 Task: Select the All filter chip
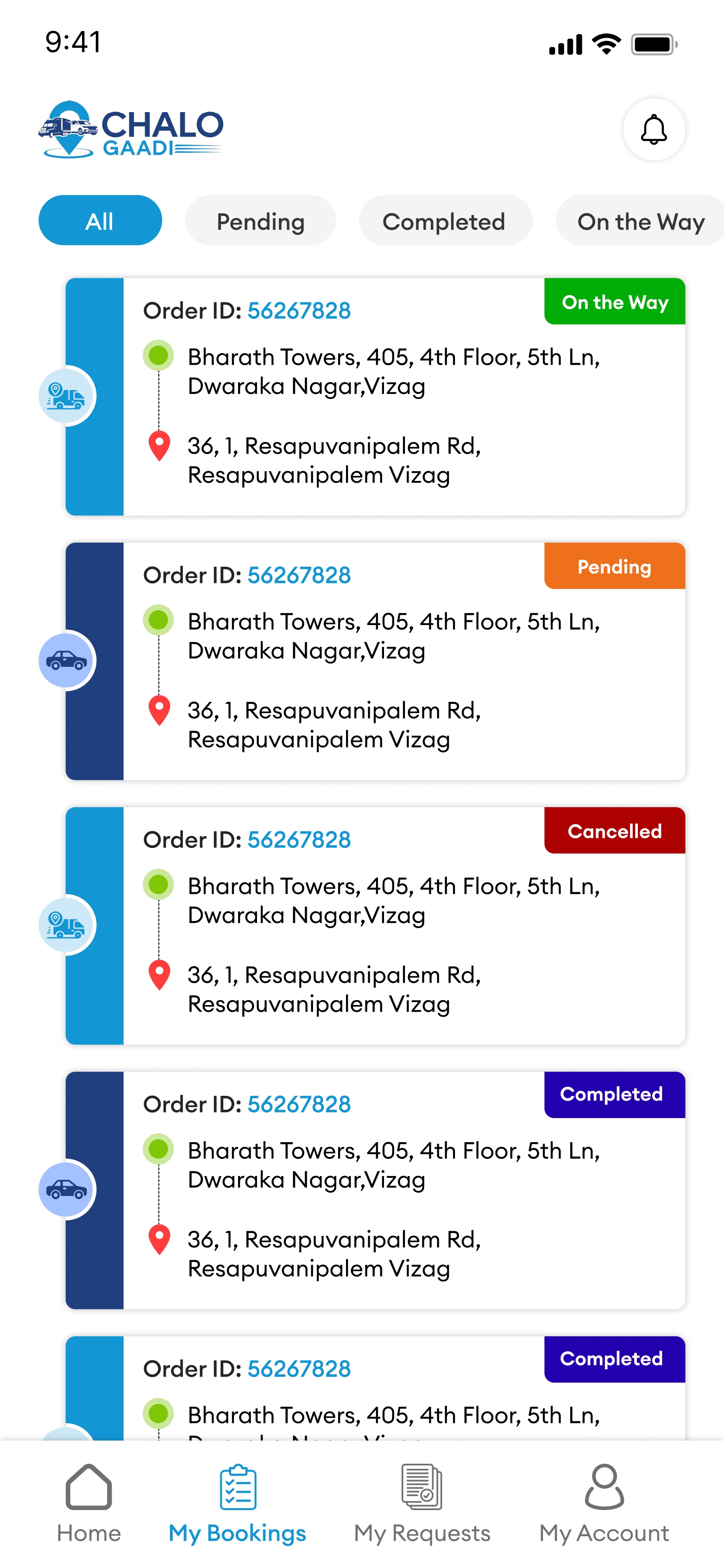coord(101,221)
